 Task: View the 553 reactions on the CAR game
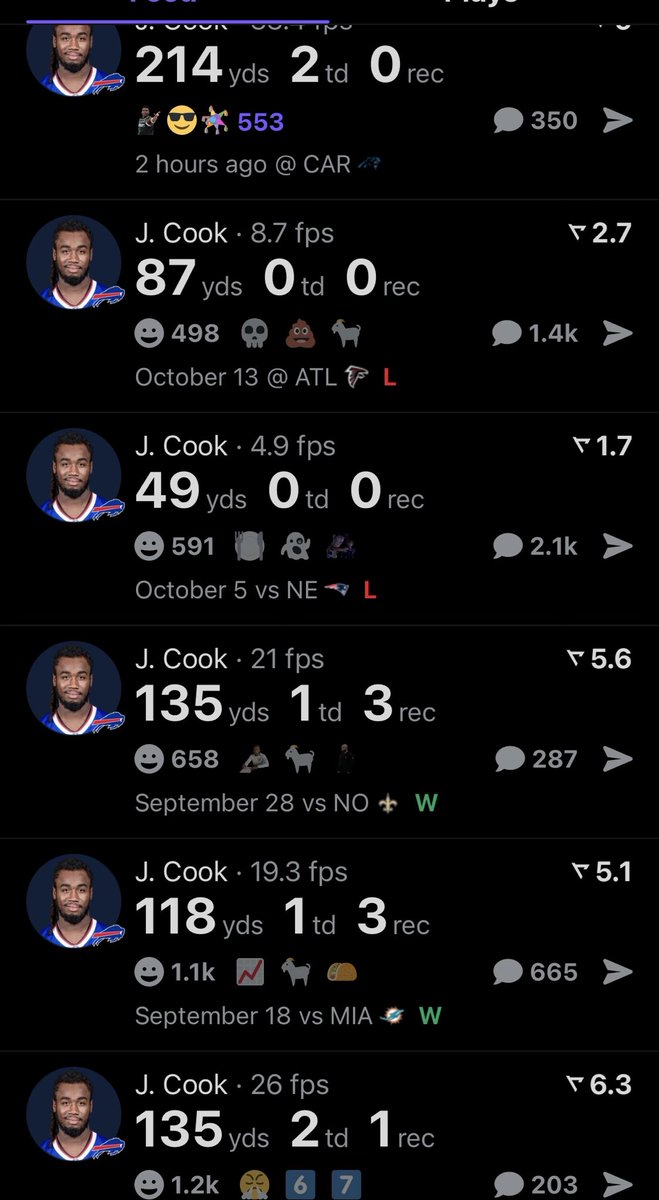click(x=260, y=122)
